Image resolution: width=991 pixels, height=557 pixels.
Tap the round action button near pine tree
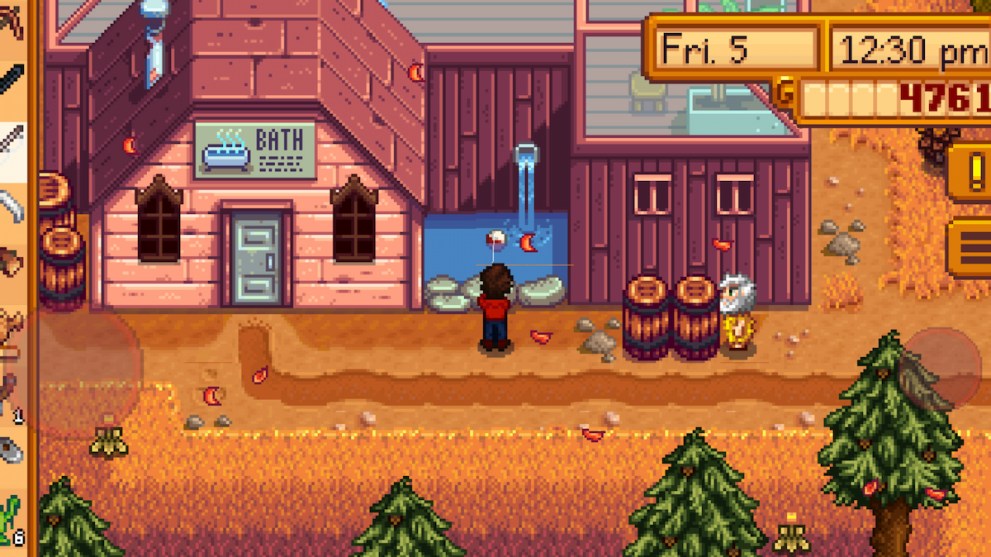pyautogui.click(x=940, y=368)
